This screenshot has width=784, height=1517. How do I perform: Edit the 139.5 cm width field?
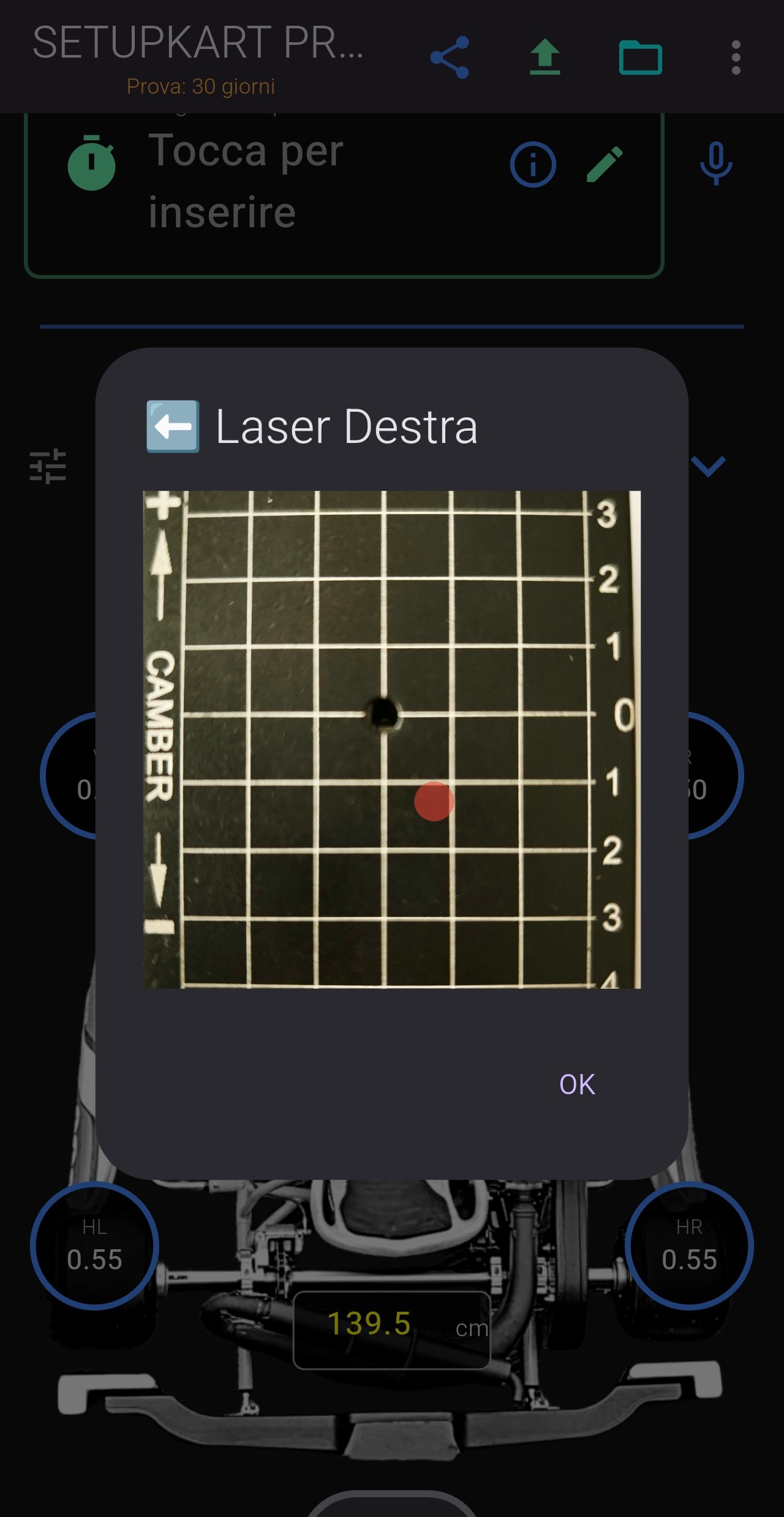pyautogui.click(x=391, y=1330)
